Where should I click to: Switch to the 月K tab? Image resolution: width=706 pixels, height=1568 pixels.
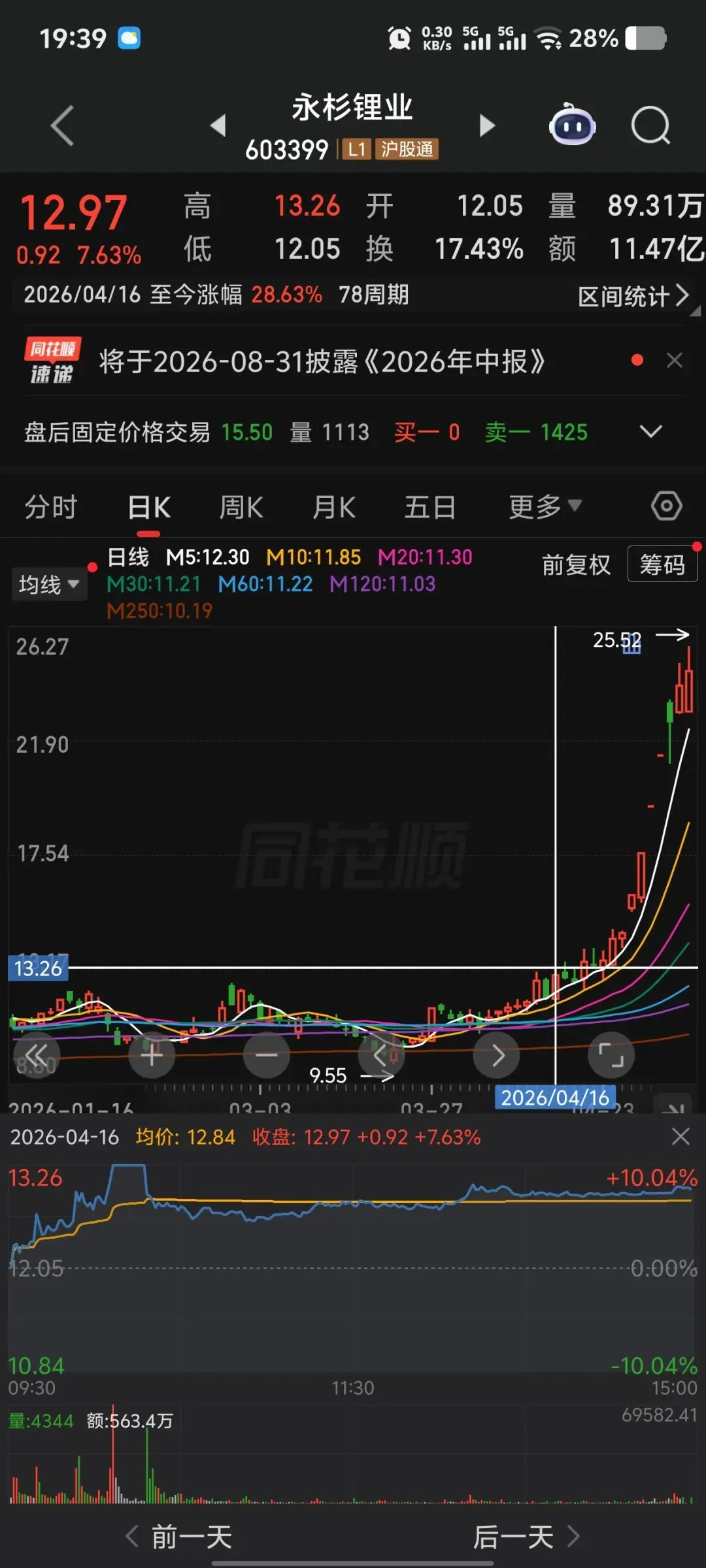334,507
